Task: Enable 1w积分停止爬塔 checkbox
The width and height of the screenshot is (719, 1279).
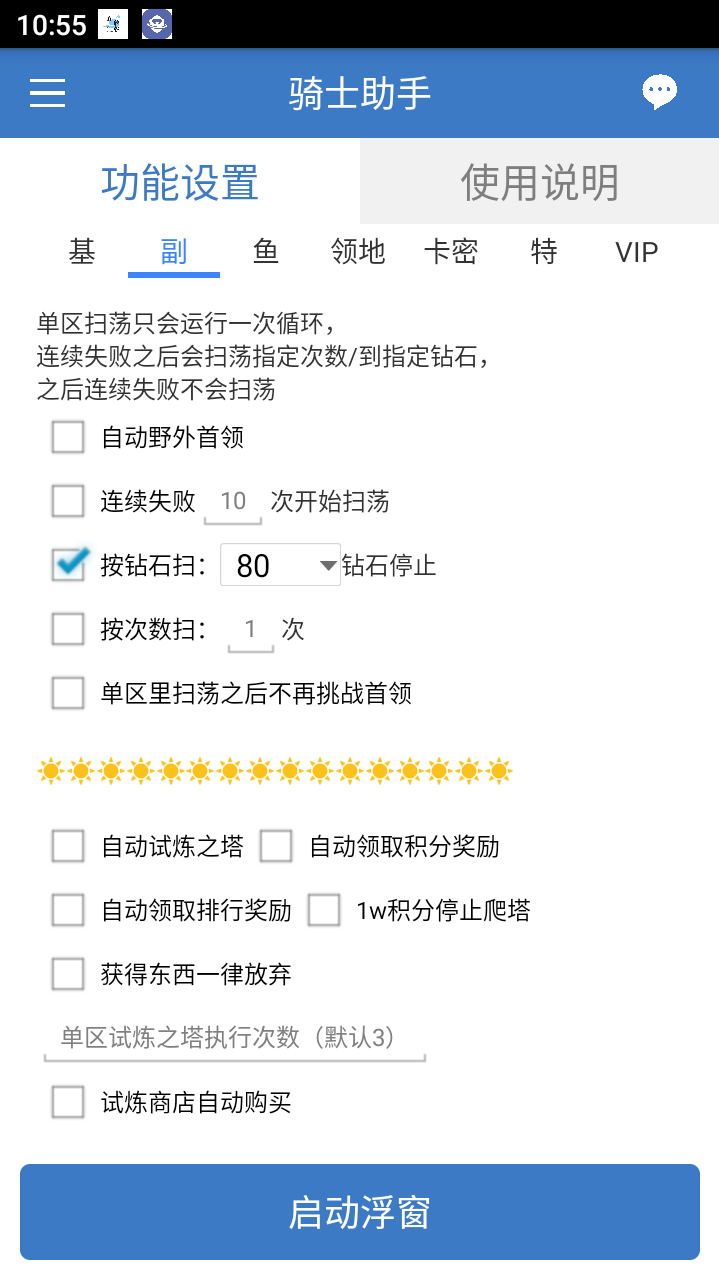Action: click(324, 910)
